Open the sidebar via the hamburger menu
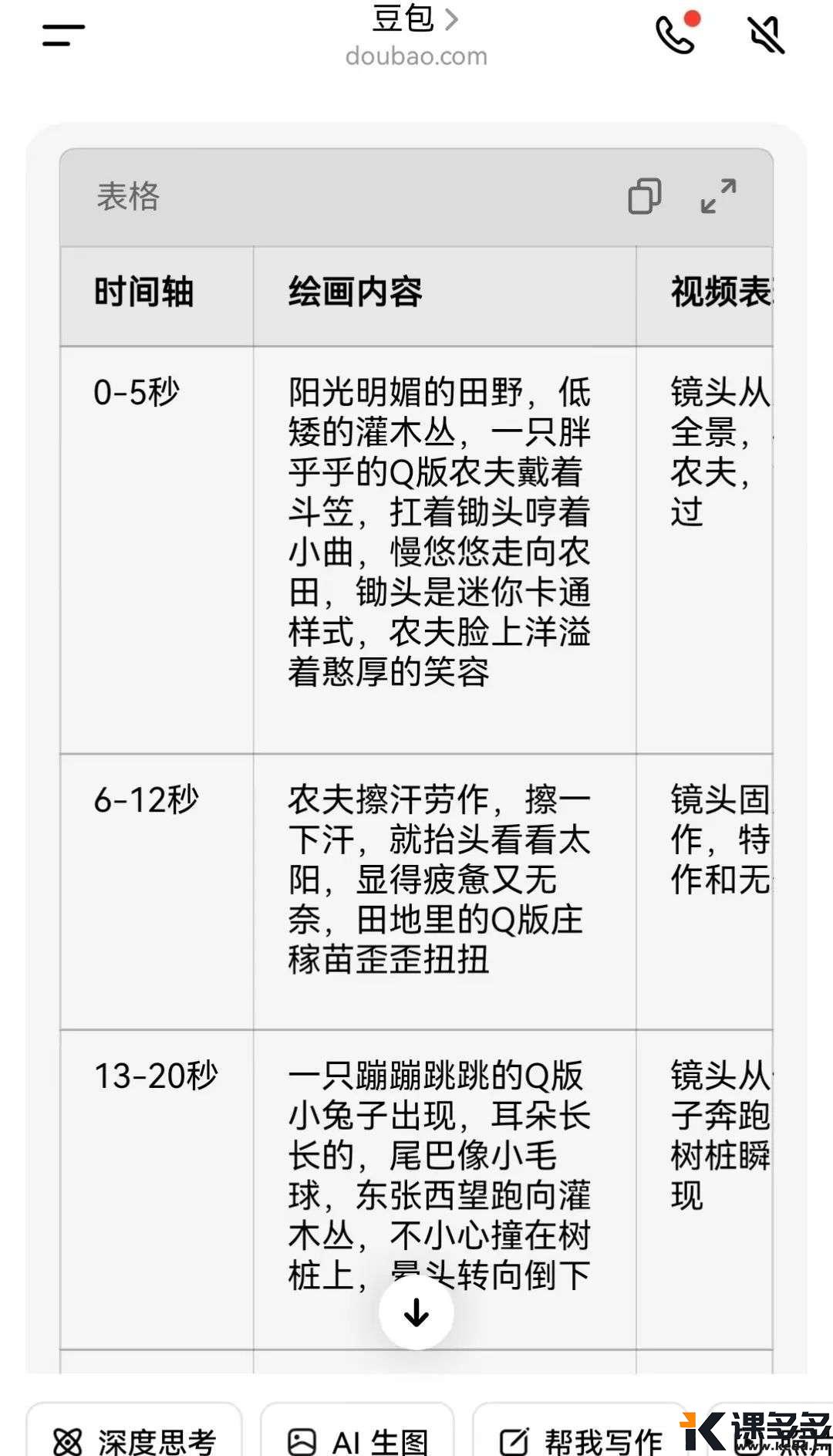This screenshot has height=1456, width=833. click(x=62, y=35)
